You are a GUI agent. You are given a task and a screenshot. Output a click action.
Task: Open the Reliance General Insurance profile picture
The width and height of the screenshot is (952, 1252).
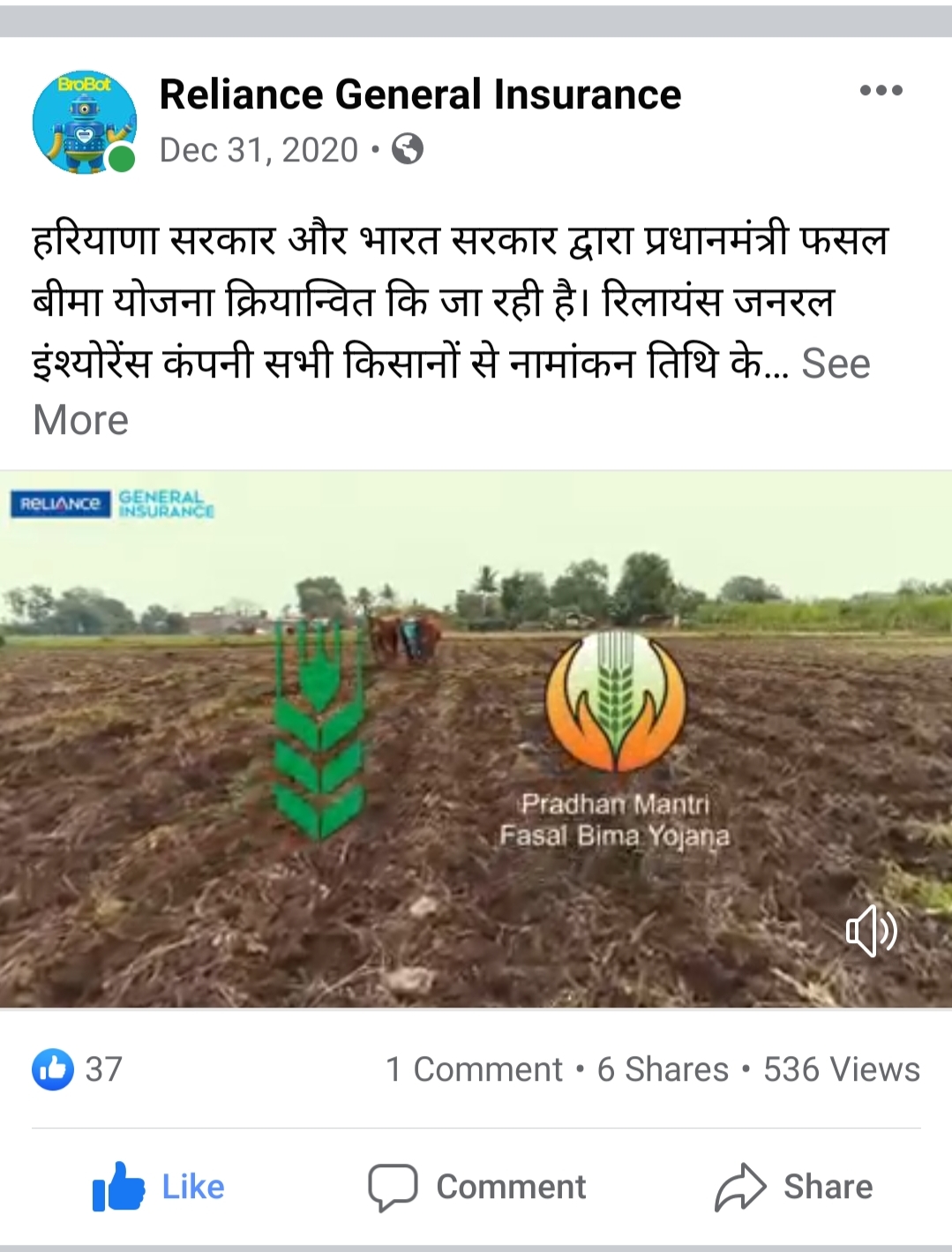coord(84,122)
